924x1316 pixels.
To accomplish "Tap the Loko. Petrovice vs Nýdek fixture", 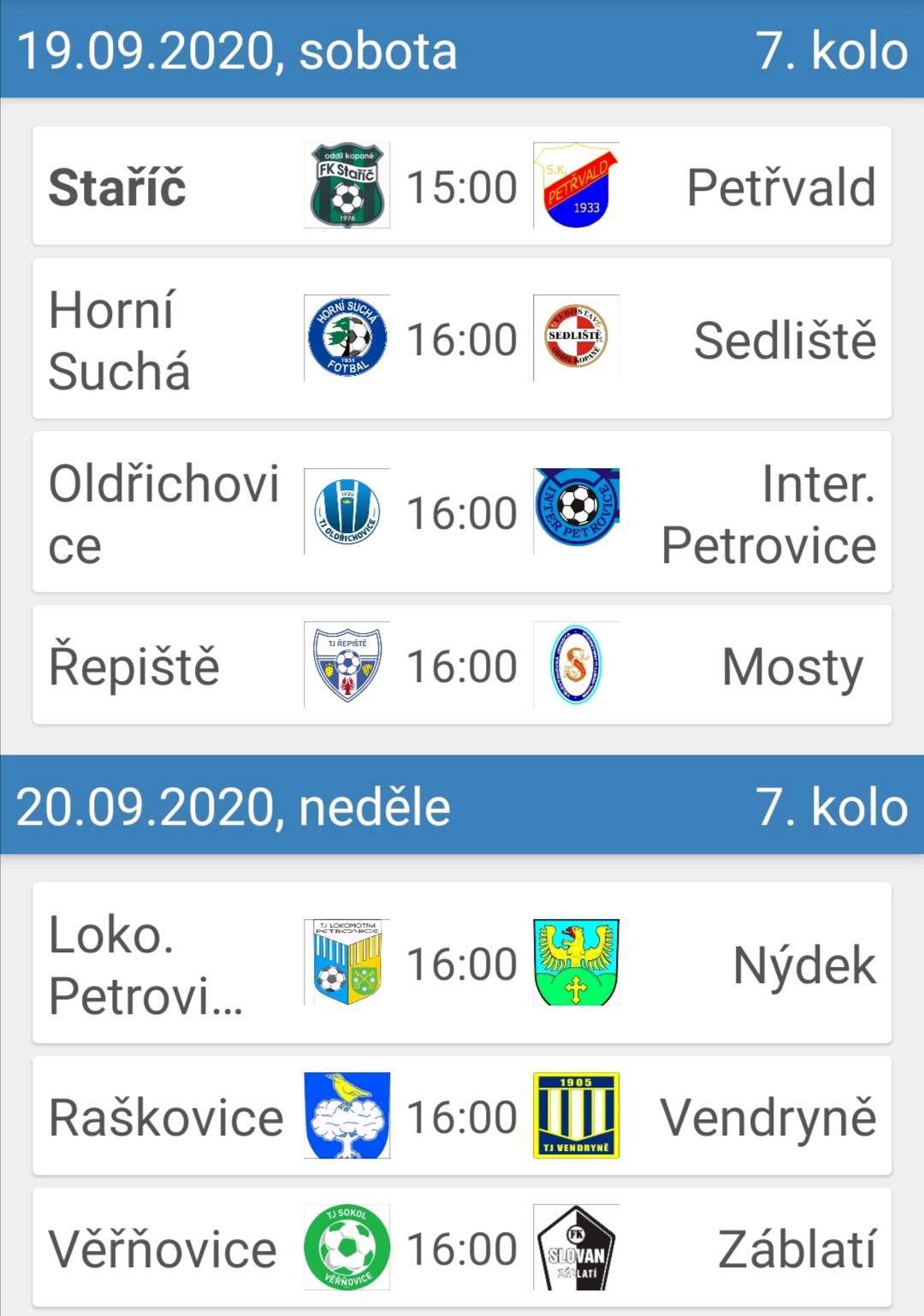I will [462, 963].
